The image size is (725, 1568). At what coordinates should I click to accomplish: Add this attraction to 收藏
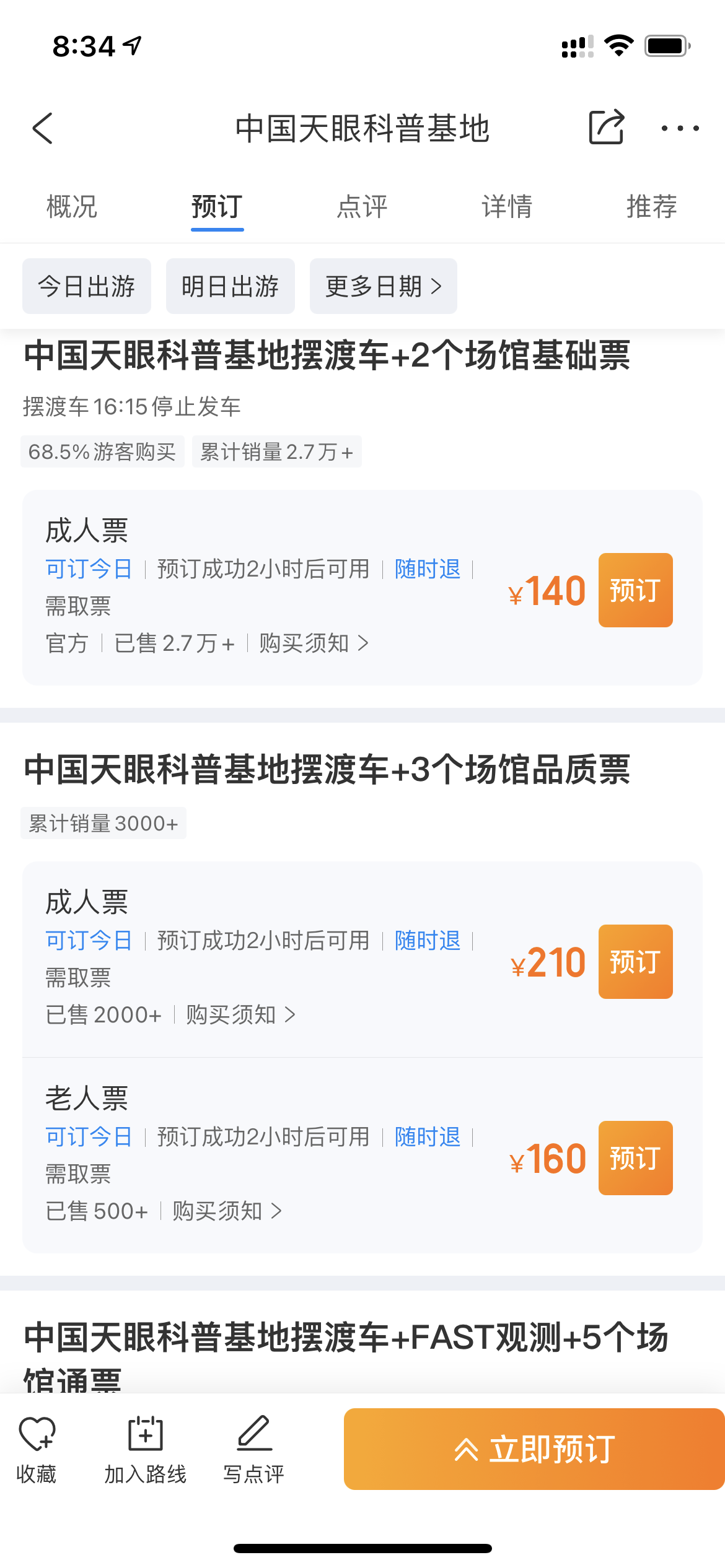coord(37,1449)
